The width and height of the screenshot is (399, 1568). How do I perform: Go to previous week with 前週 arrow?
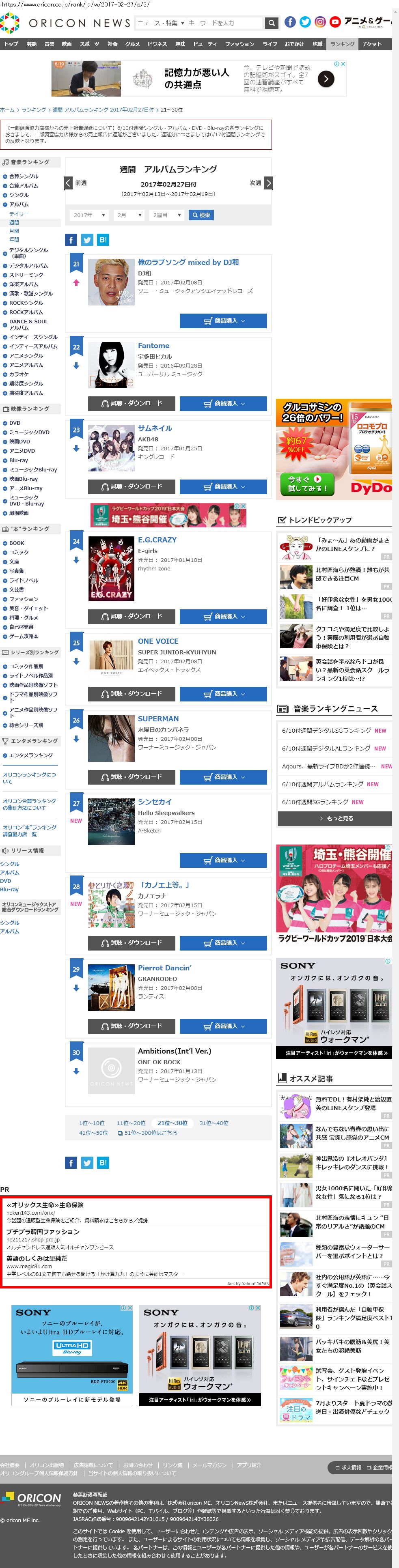click(x=69, y=183)
